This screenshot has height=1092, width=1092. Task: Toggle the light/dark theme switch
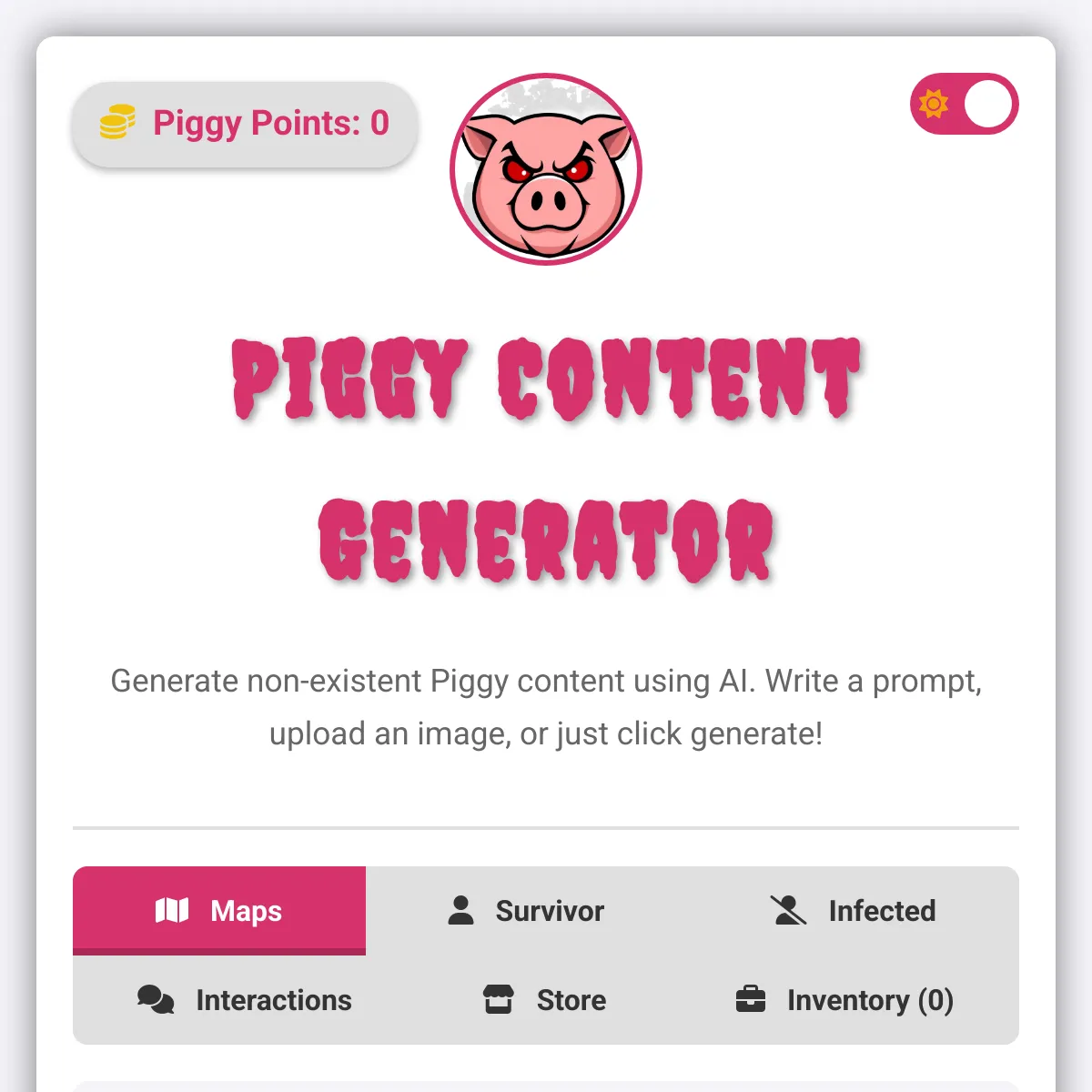(964, 104)
